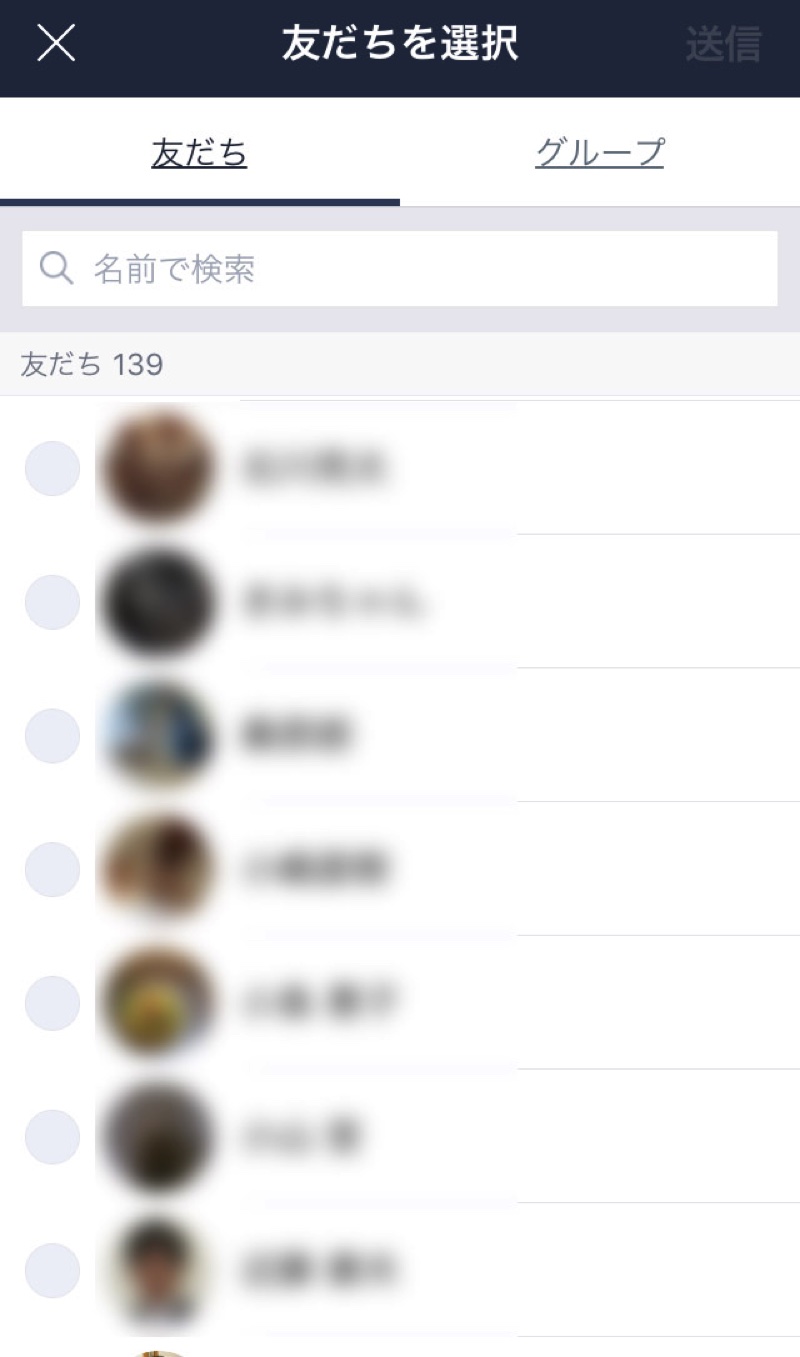This screenshot has width=800, height=1357.
Task: Tap the 名前で検索 search field
Action: point(400,269)
